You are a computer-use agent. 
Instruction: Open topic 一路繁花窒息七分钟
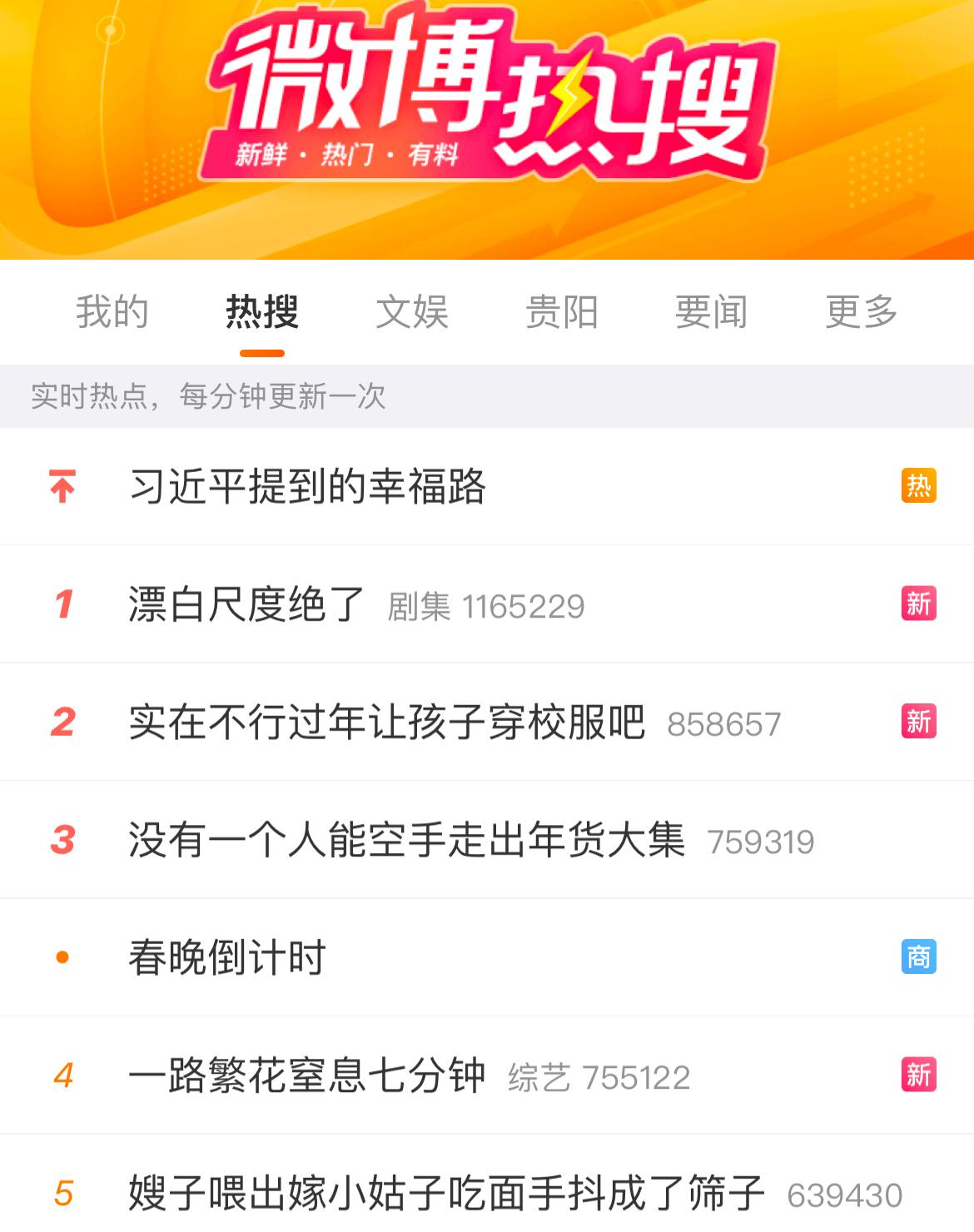307,1076
